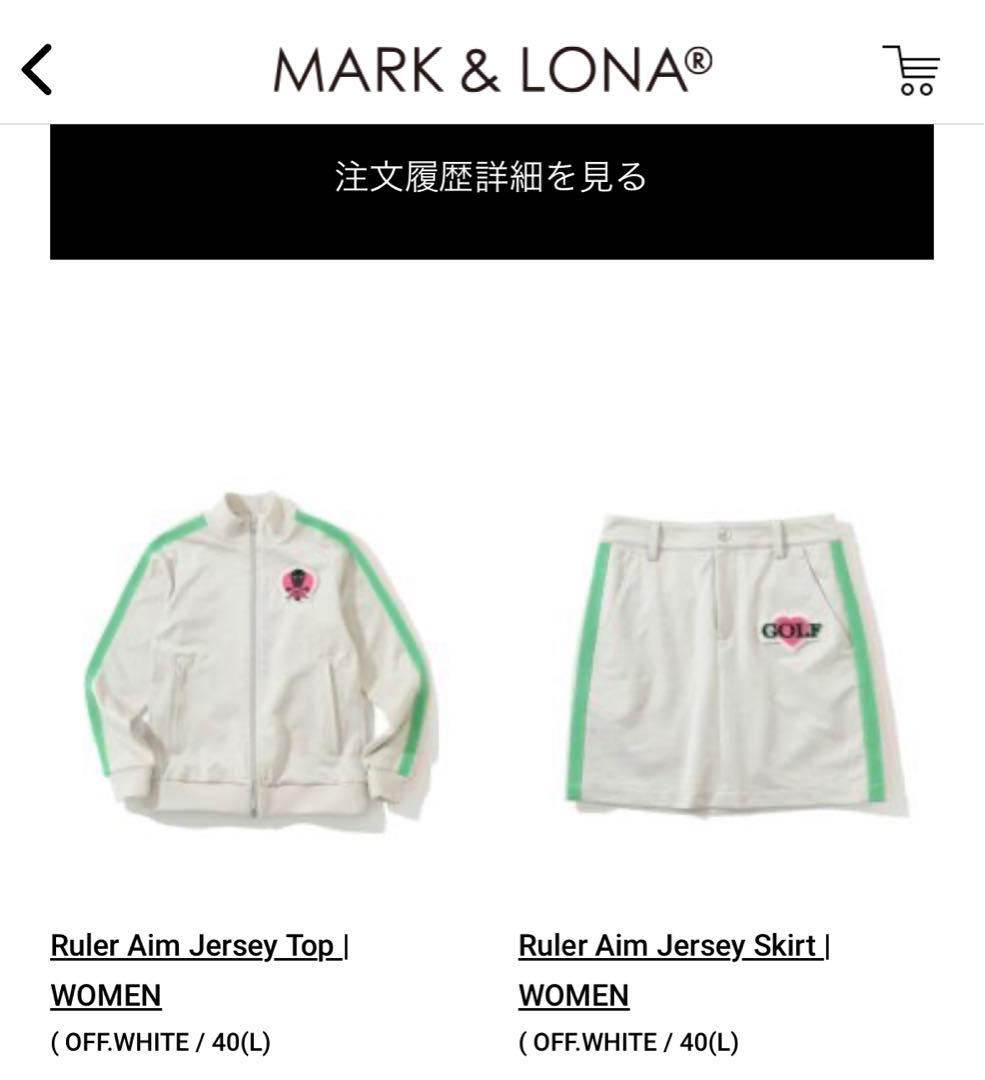Go back using the top-left arrow
The image size is (985, 1080).
(x=37, y=71)
